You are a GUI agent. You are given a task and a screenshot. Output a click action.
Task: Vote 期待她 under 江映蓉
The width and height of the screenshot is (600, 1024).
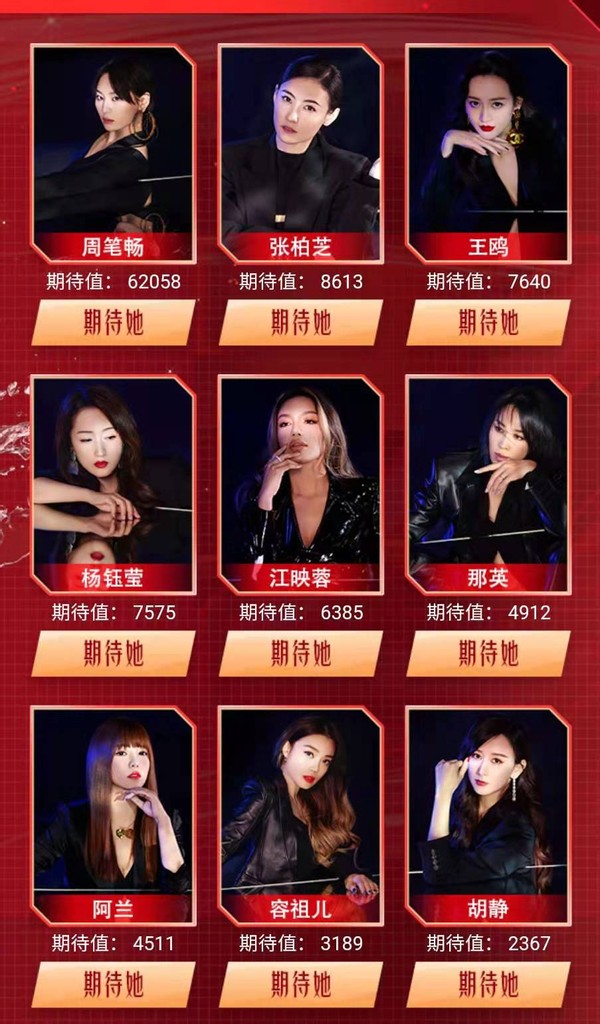300,653
